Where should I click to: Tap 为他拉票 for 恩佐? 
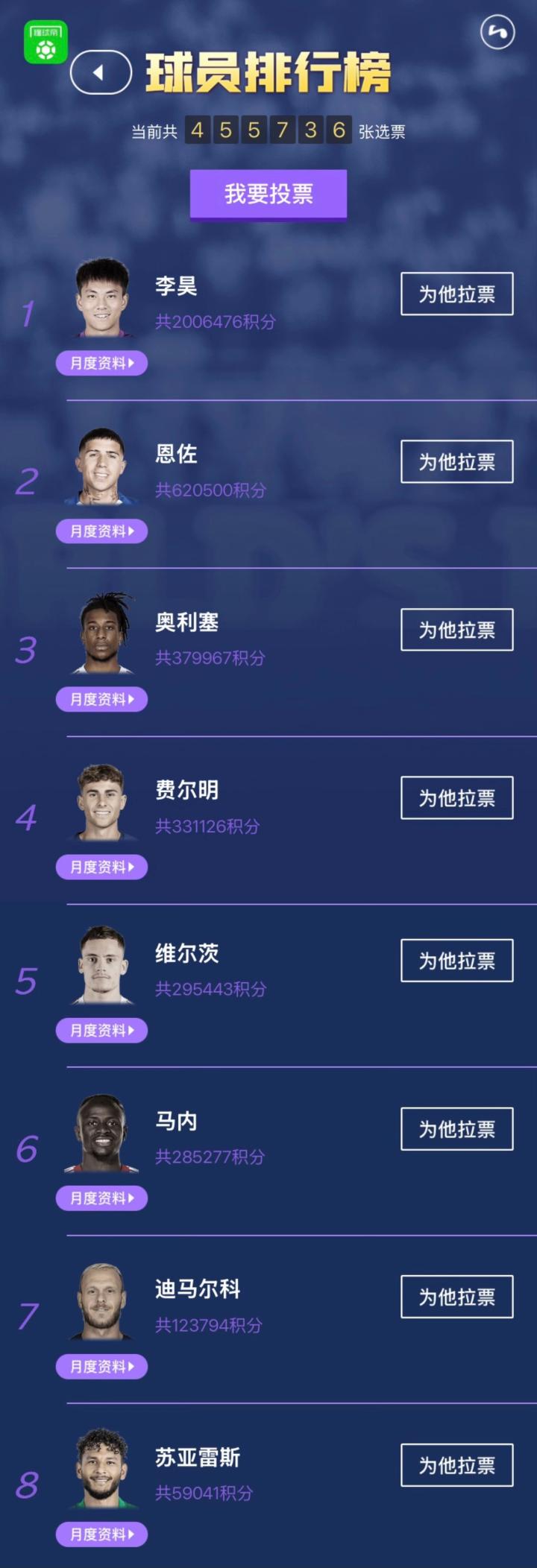(x=456, y=462)
